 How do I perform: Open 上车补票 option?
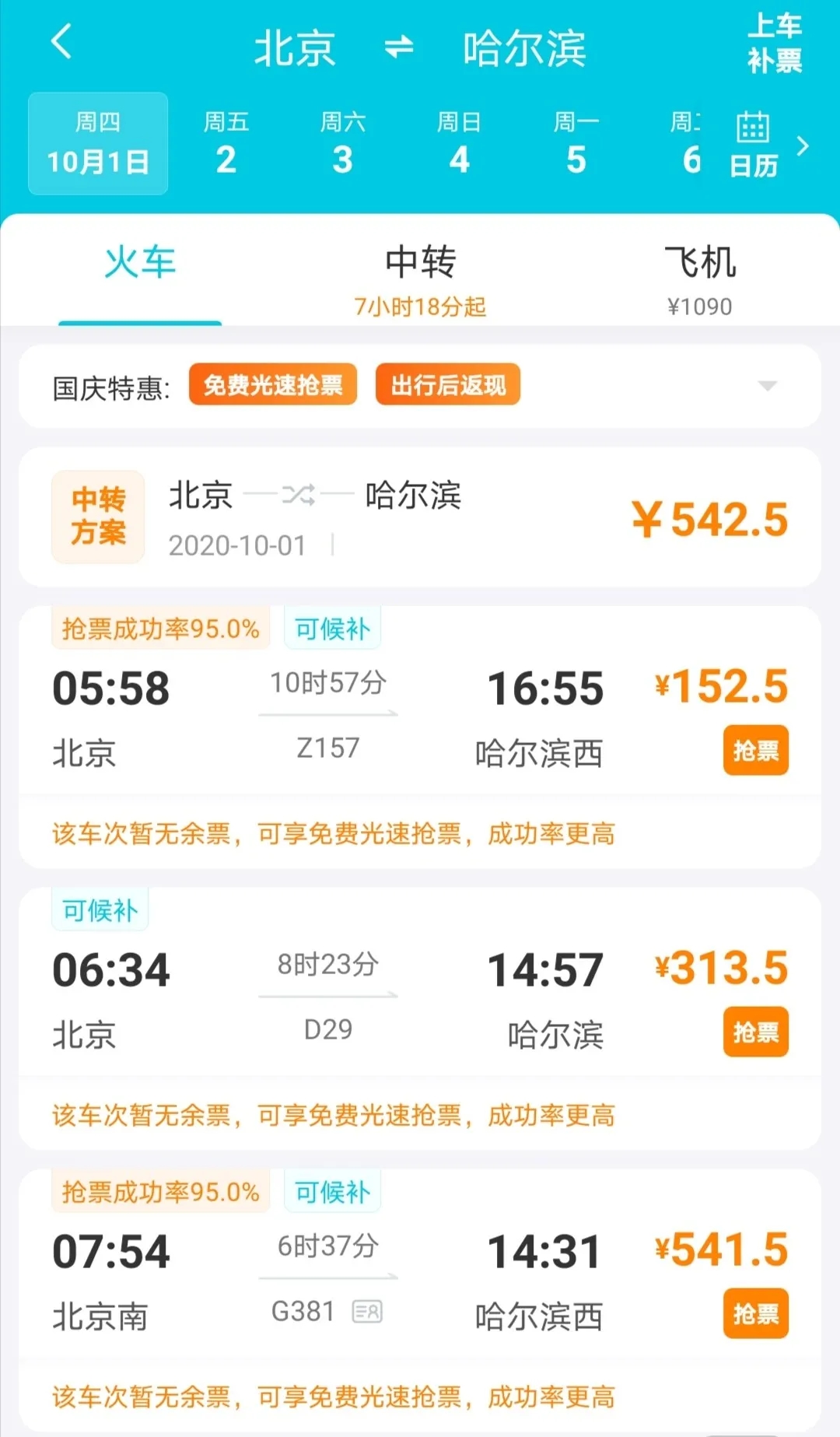coord(774,44)
